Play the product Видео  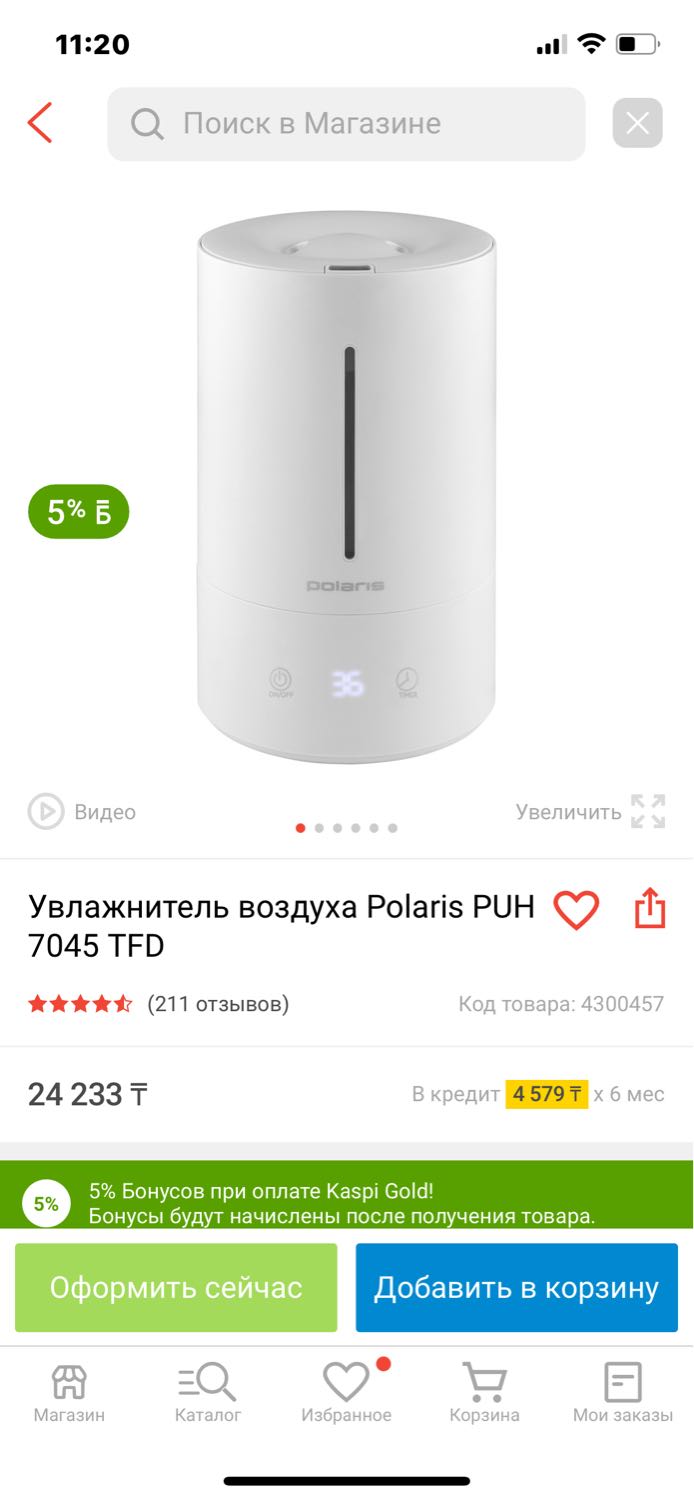pyautogui.click(x=82, y=811)
